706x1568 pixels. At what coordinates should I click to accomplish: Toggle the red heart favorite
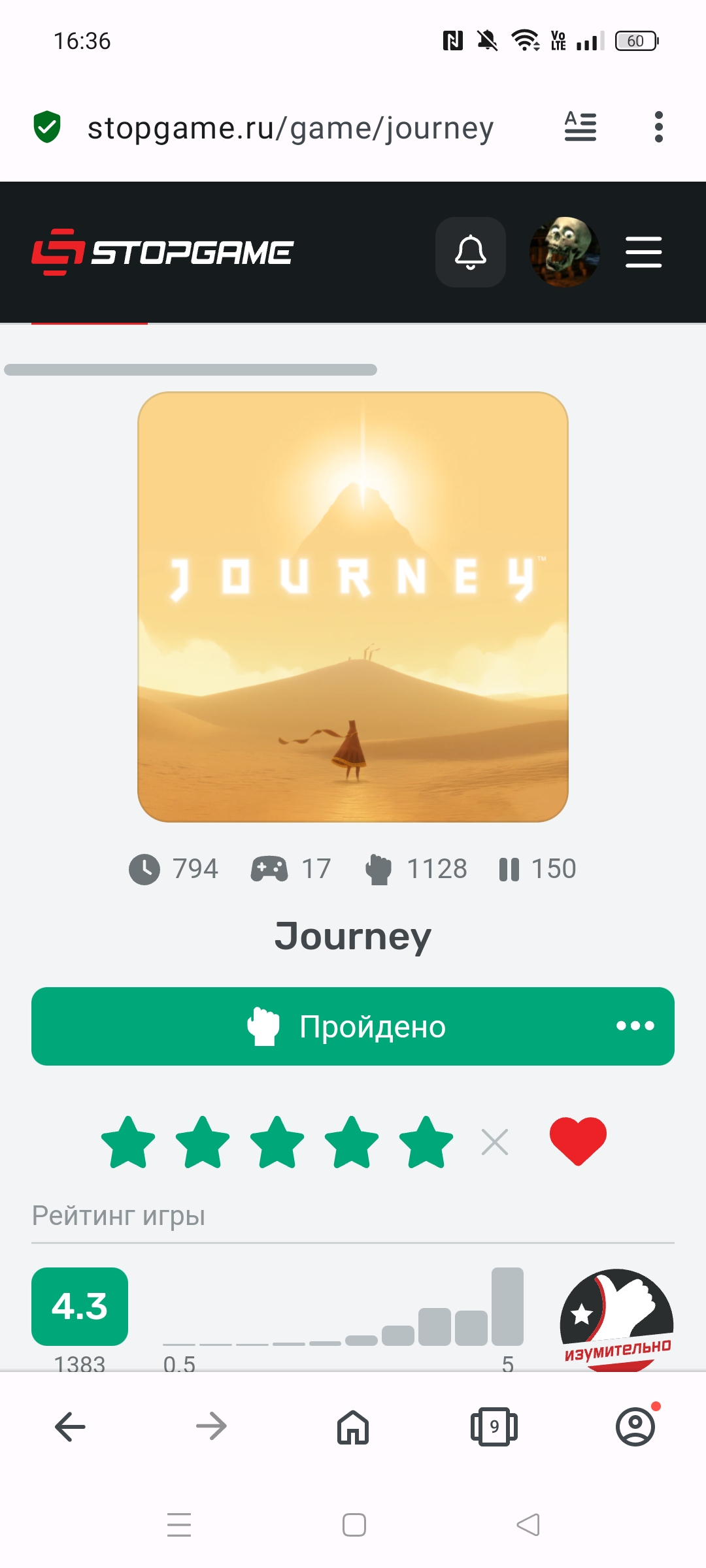point(578,1141)
